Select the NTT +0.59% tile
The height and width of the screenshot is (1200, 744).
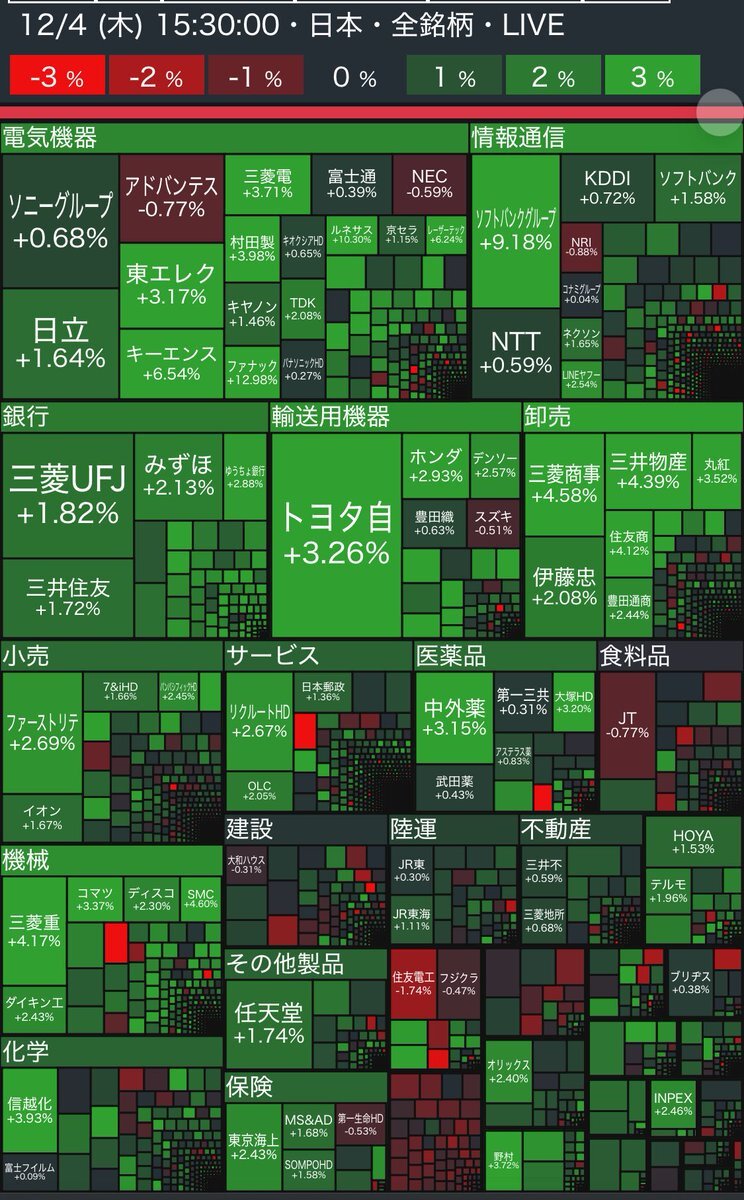(x=514, y=352)
